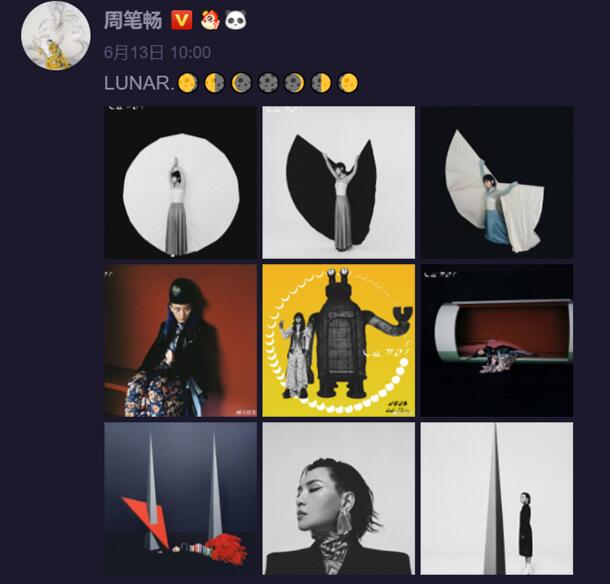Image resolution: width=610 pixels, height=584 pixels.
Task: Open 周笔畅's profile avatar
Action: pos(55,36)
